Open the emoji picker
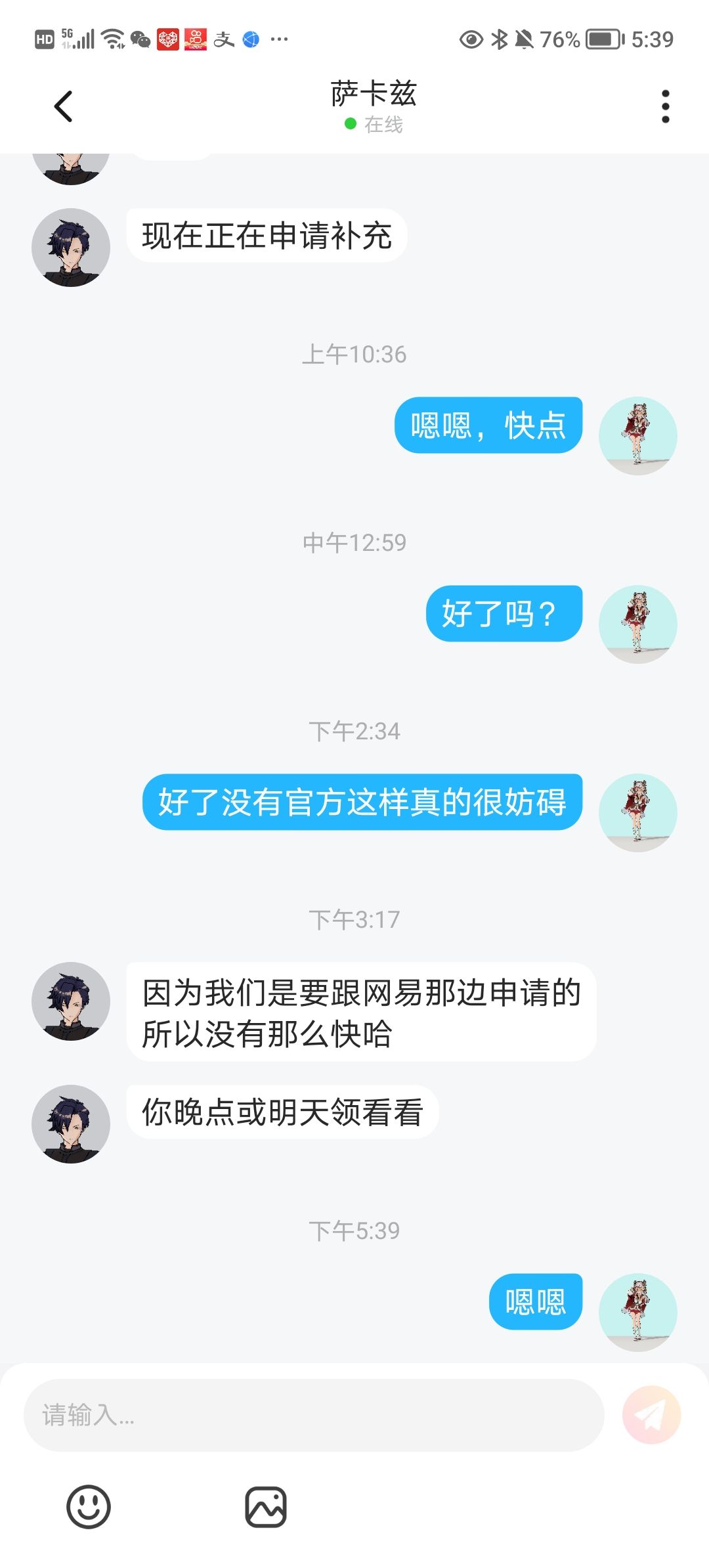The height and width of the screenshot is (1568, 709). pos(89,1506)
